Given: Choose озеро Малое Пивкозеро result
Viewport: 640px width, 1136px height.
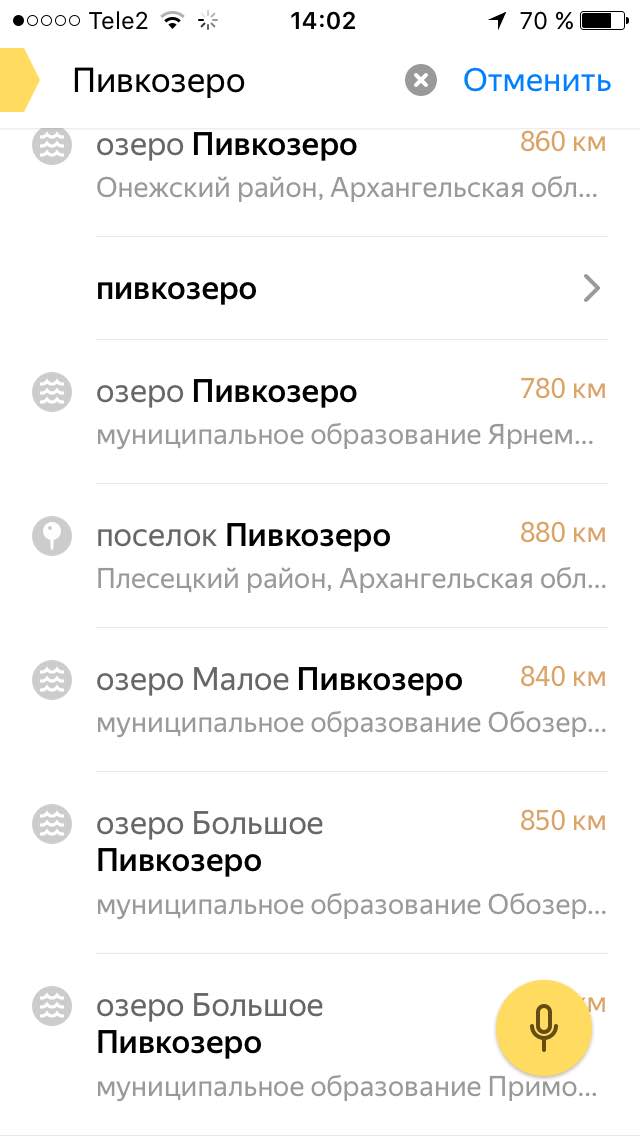Looking at the screenshot, I should click(x=320, y=700).
